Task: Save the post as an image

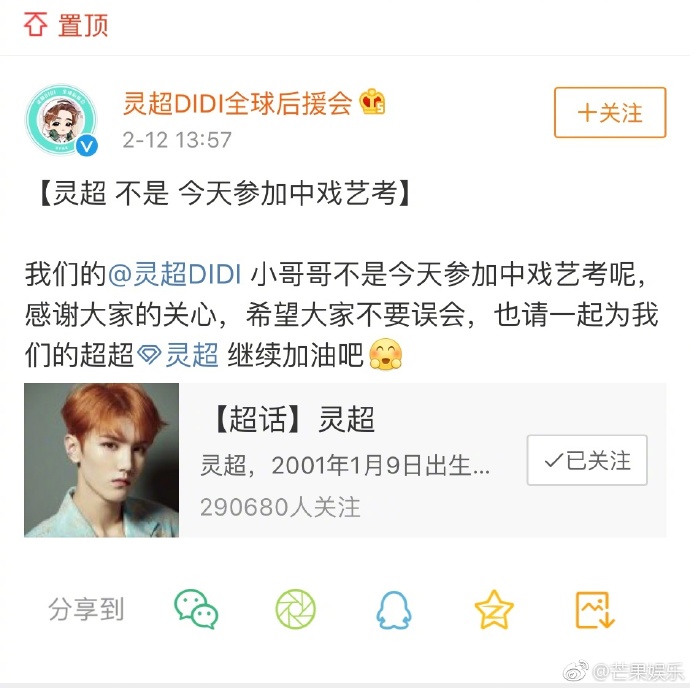Action: (x=594, y=608)
